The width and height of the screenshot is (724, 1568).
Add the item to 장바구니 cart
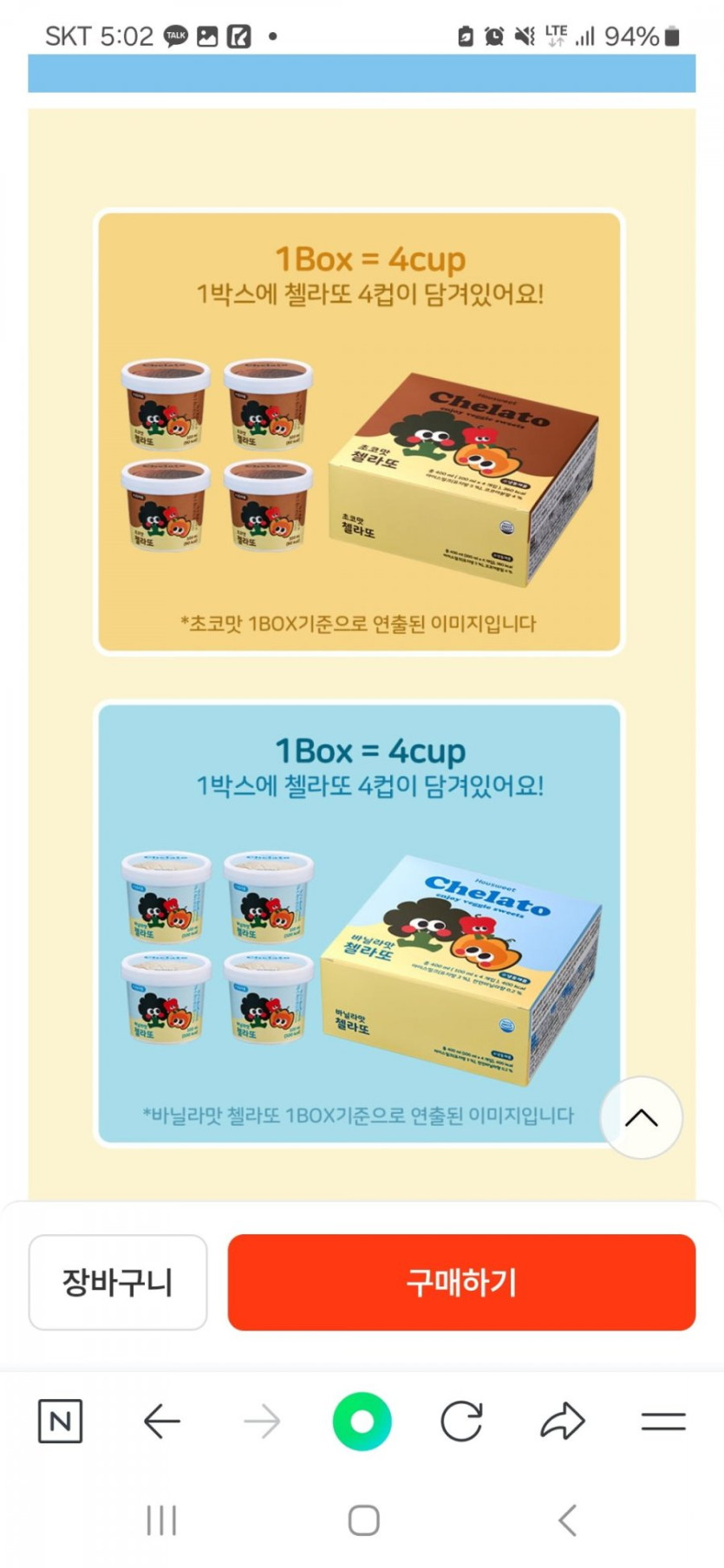118,1282
